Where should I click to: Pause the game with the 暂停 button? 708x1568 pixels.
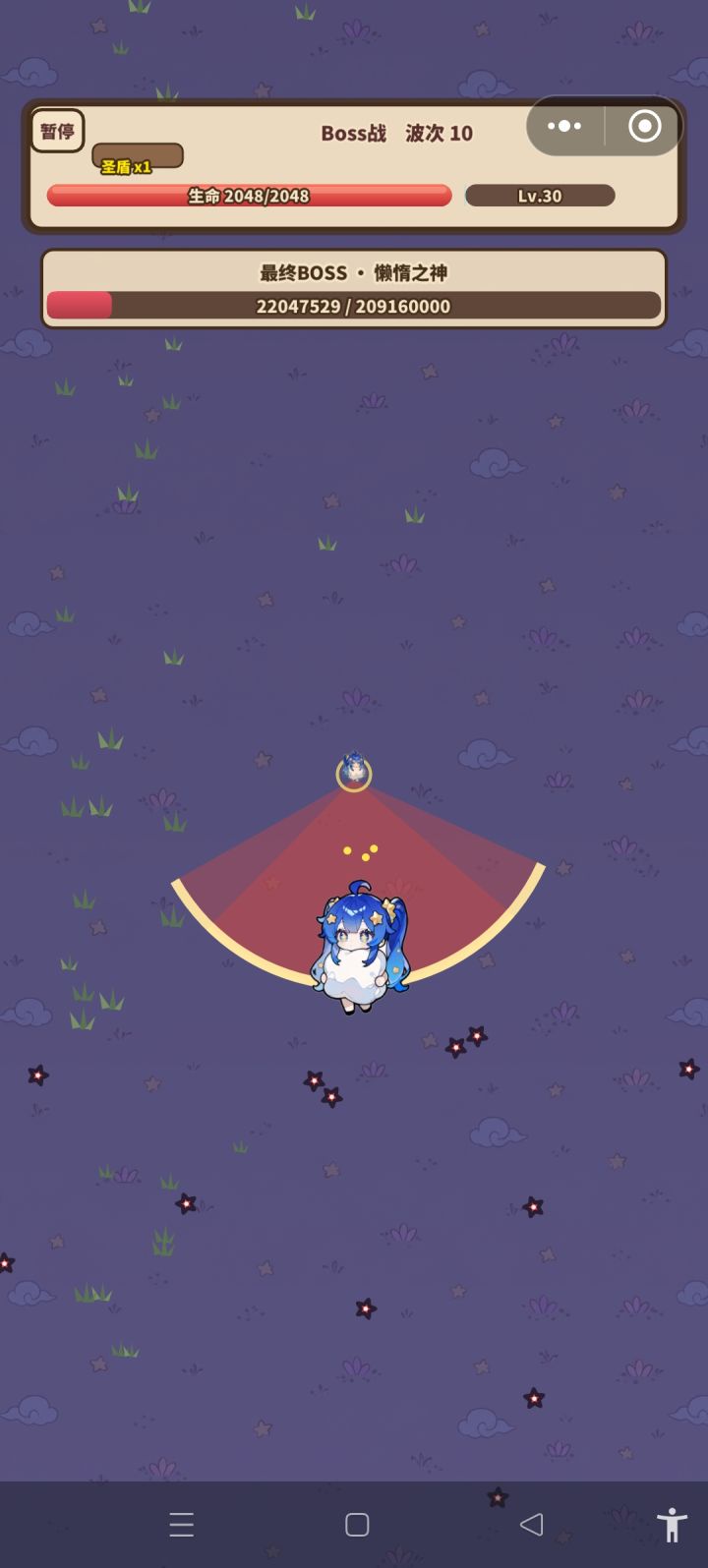[x=57, y=131]
